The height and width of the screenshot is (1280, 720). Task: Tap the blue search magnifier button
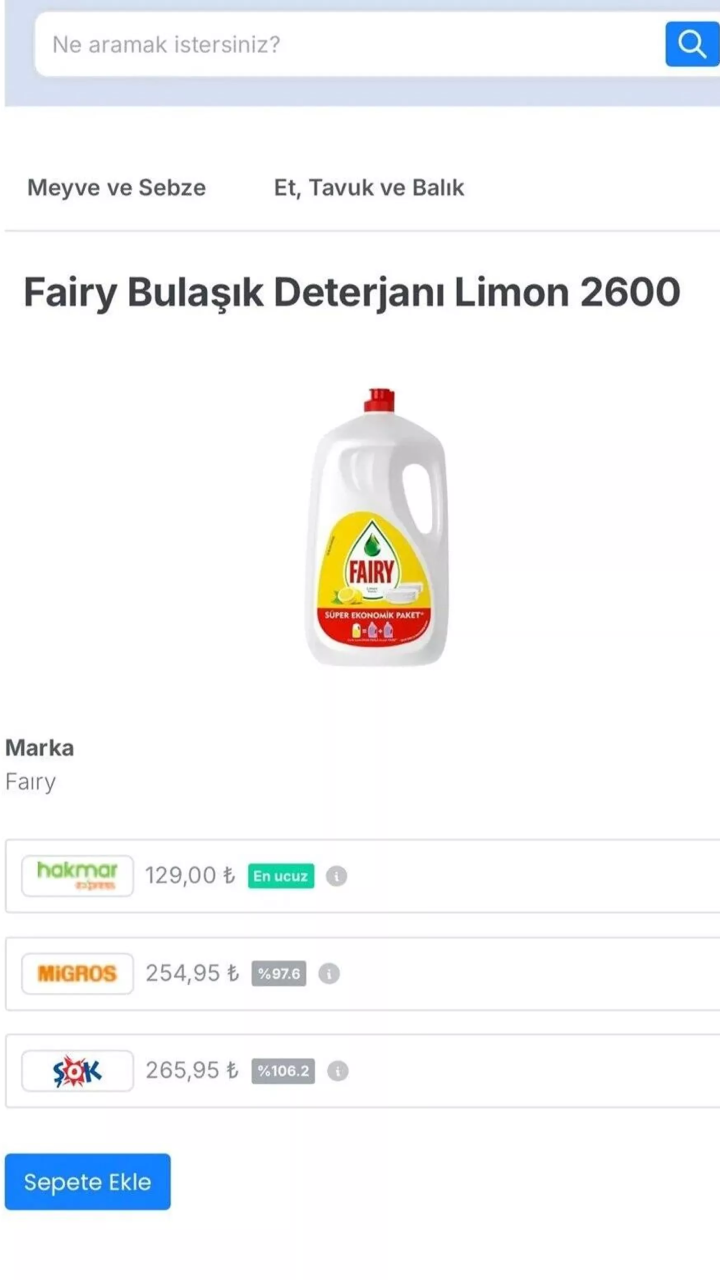coord(692,44)
